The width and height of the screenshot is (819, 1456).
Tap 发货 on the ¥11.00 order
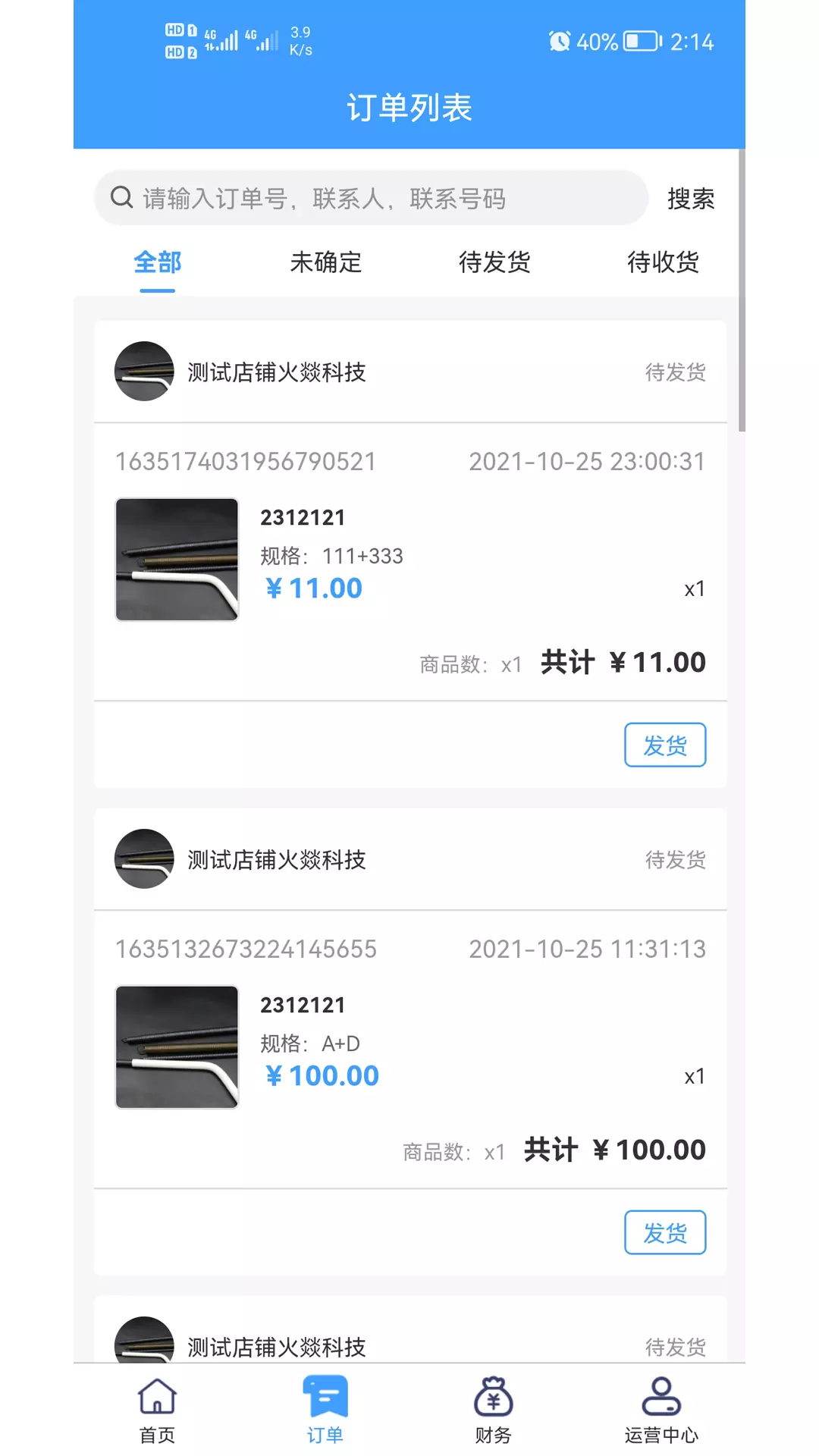tap(665, 745)
